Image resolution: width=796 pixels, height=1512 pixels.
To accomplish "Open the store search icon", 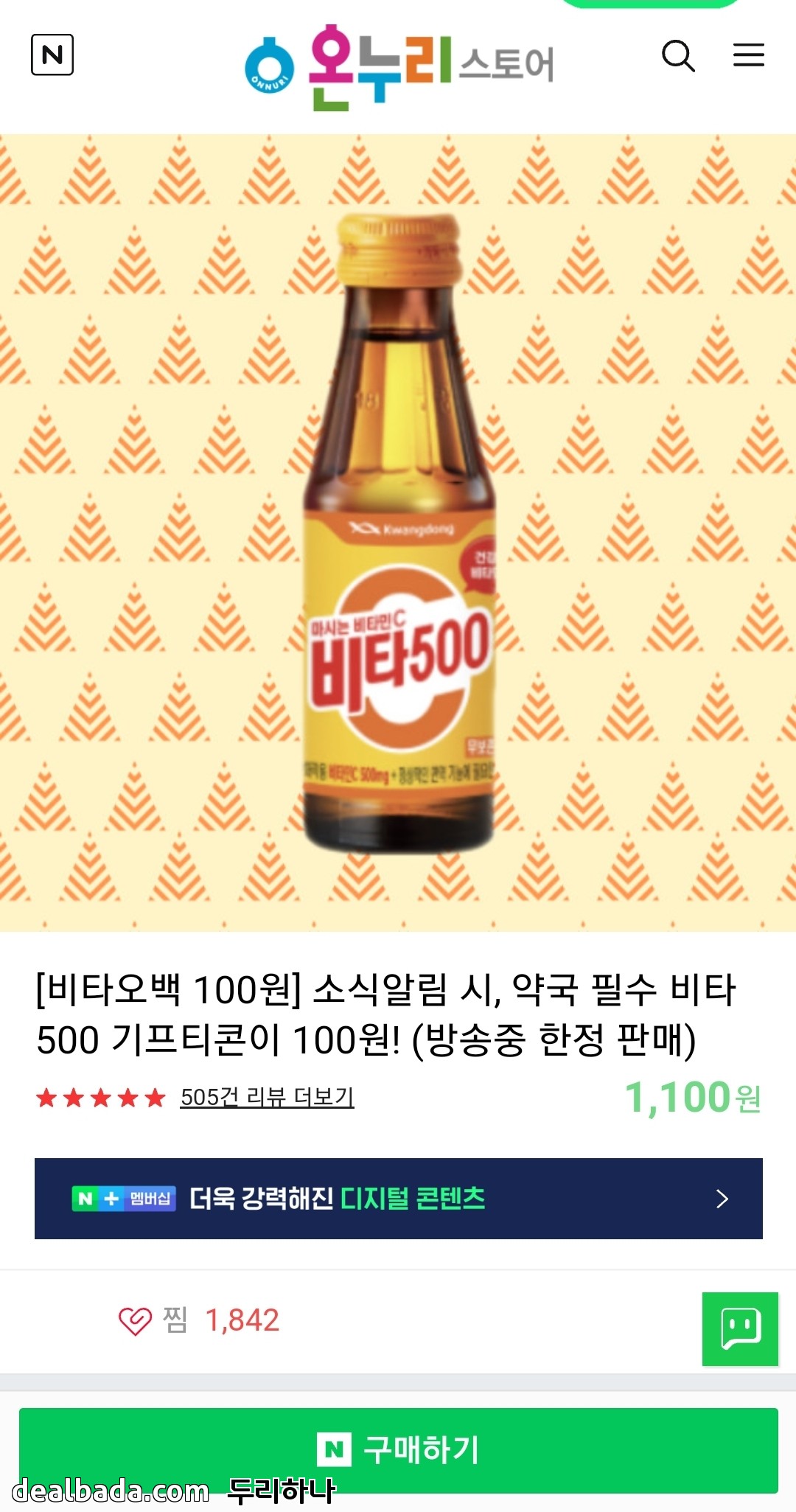I will point(678,55).
